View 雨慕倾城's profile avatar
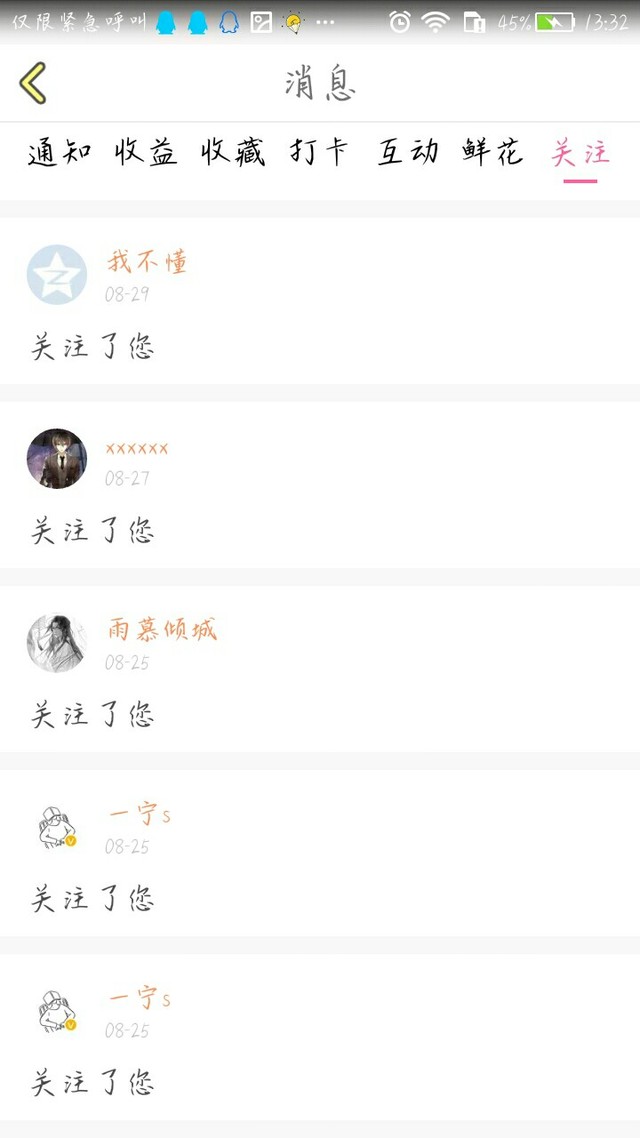Image resolution: width=640 pixels, height=1138 pixels. coord(57,643)
